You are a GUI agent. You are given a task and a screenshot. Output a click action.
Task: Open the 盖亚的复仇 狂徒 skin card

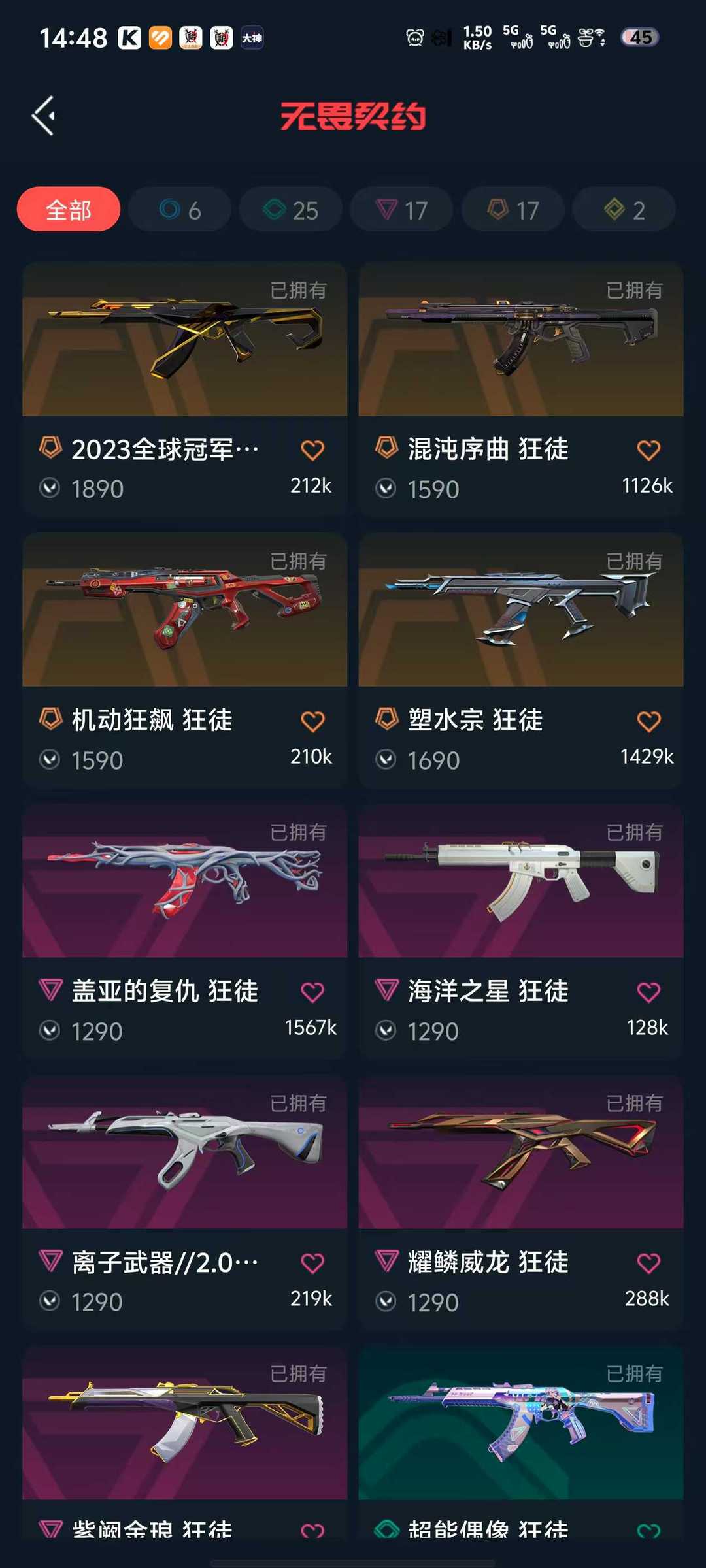point(185,932)
